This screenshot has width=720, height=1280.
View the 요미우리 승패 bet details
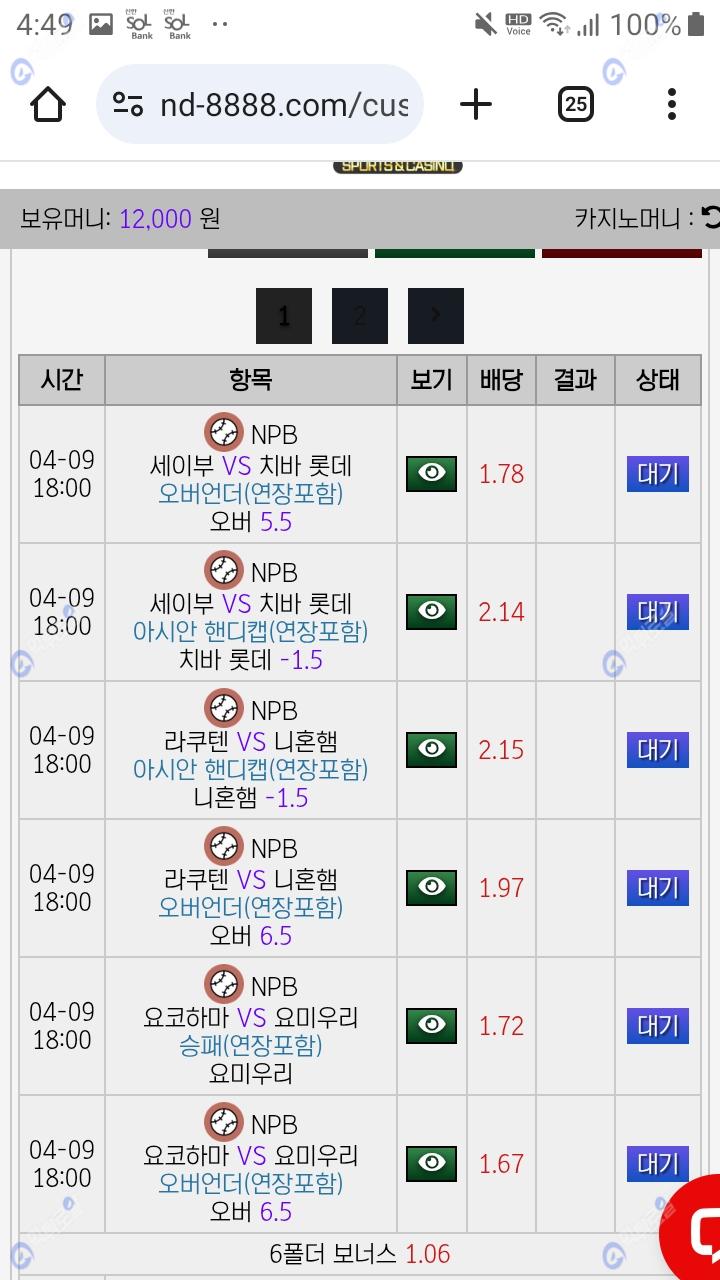(x=432, y=1026)
